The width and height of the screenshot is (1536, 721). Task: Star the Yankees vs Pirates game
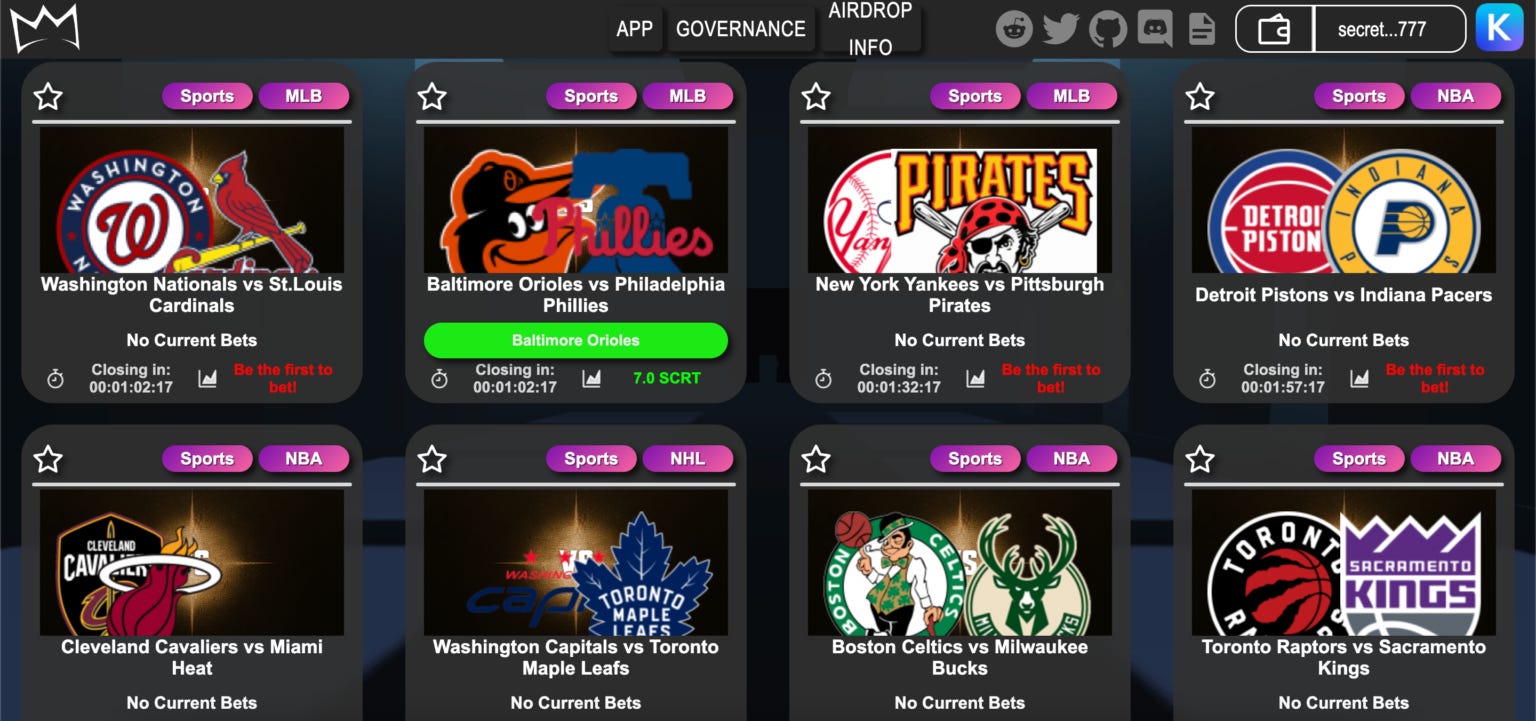click(816, 97)
